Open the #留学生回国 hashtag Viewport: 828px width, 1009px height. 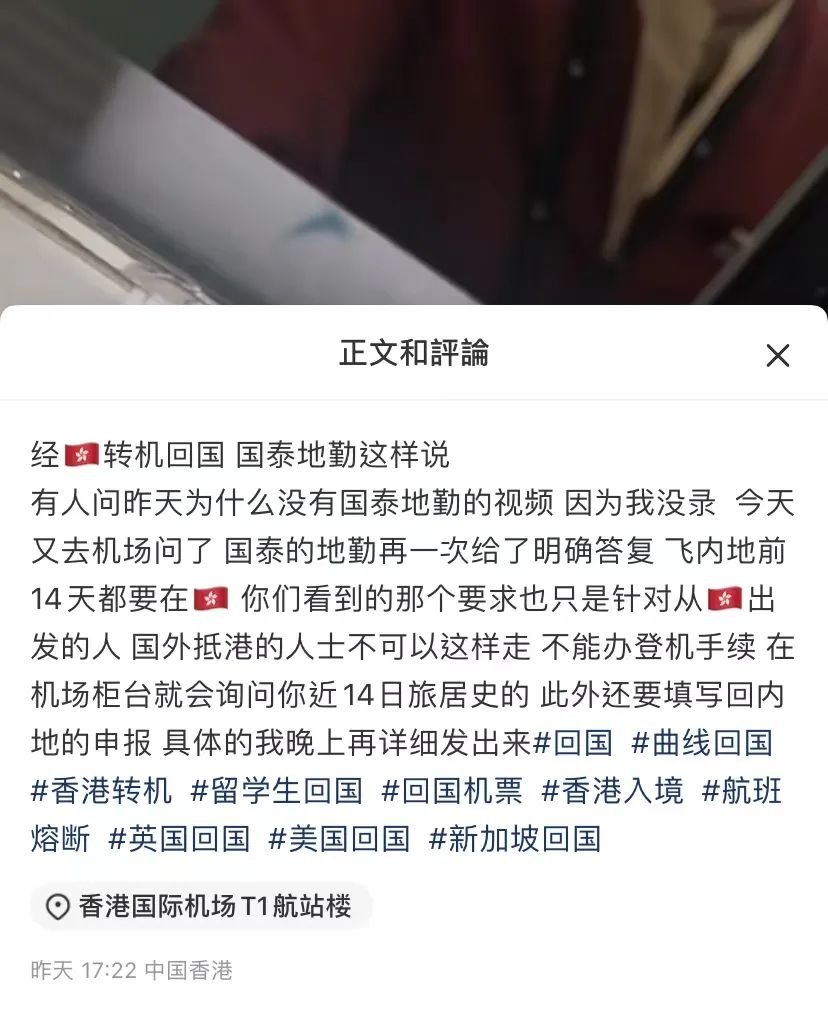276,790
